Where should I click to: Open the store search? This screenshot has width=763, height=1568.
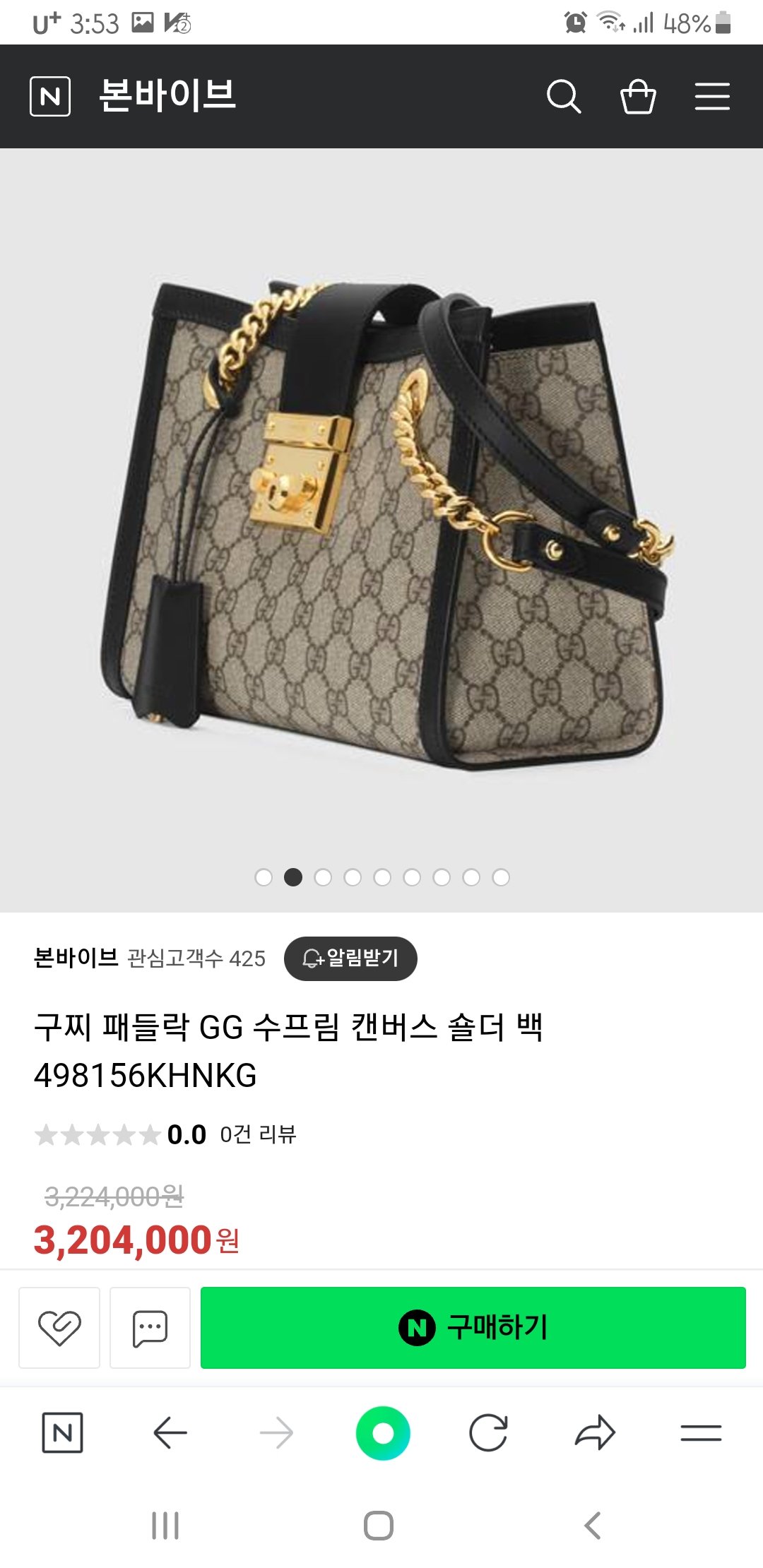coord(563,96)
